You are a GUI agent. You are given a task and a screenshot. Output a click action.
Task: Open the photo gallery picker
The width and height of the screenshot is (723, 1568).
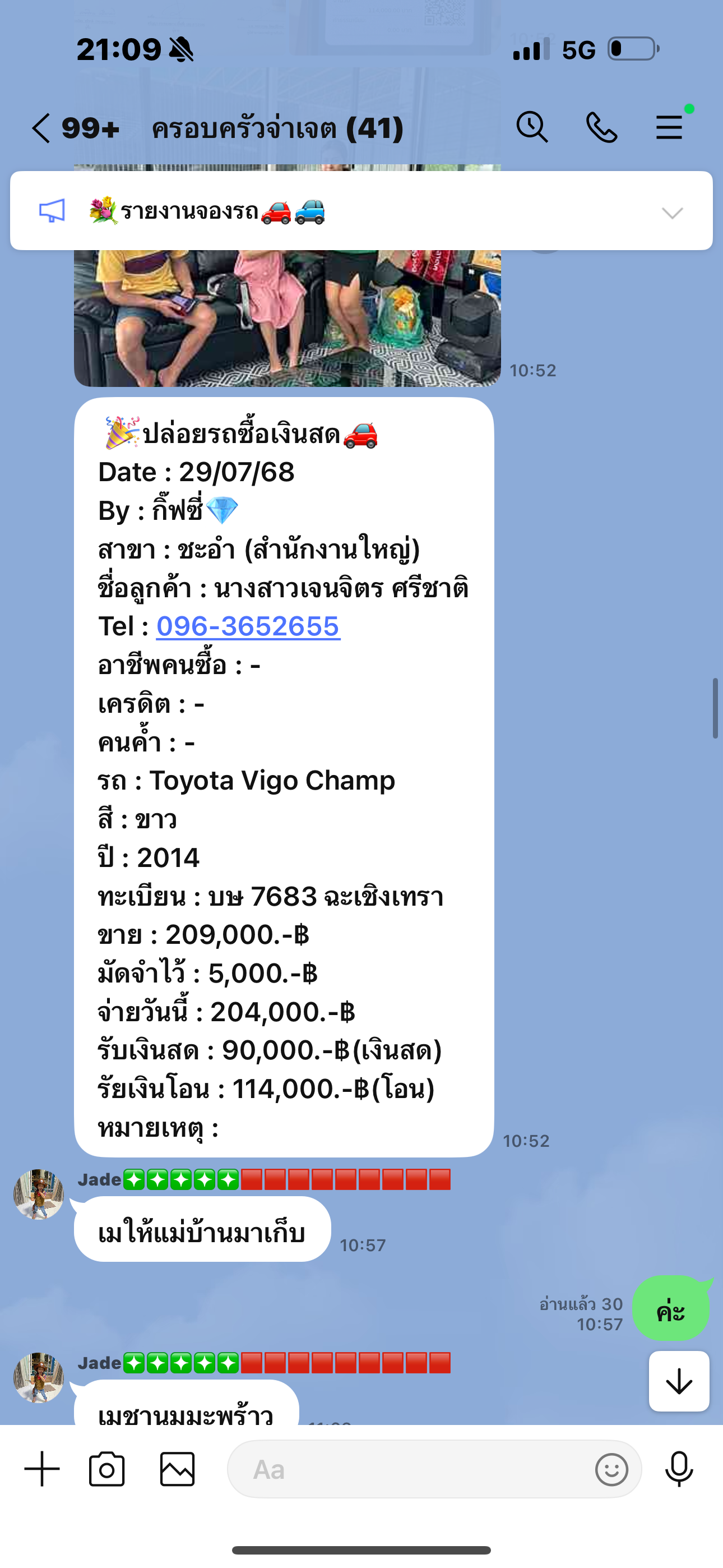[177, 1469]
